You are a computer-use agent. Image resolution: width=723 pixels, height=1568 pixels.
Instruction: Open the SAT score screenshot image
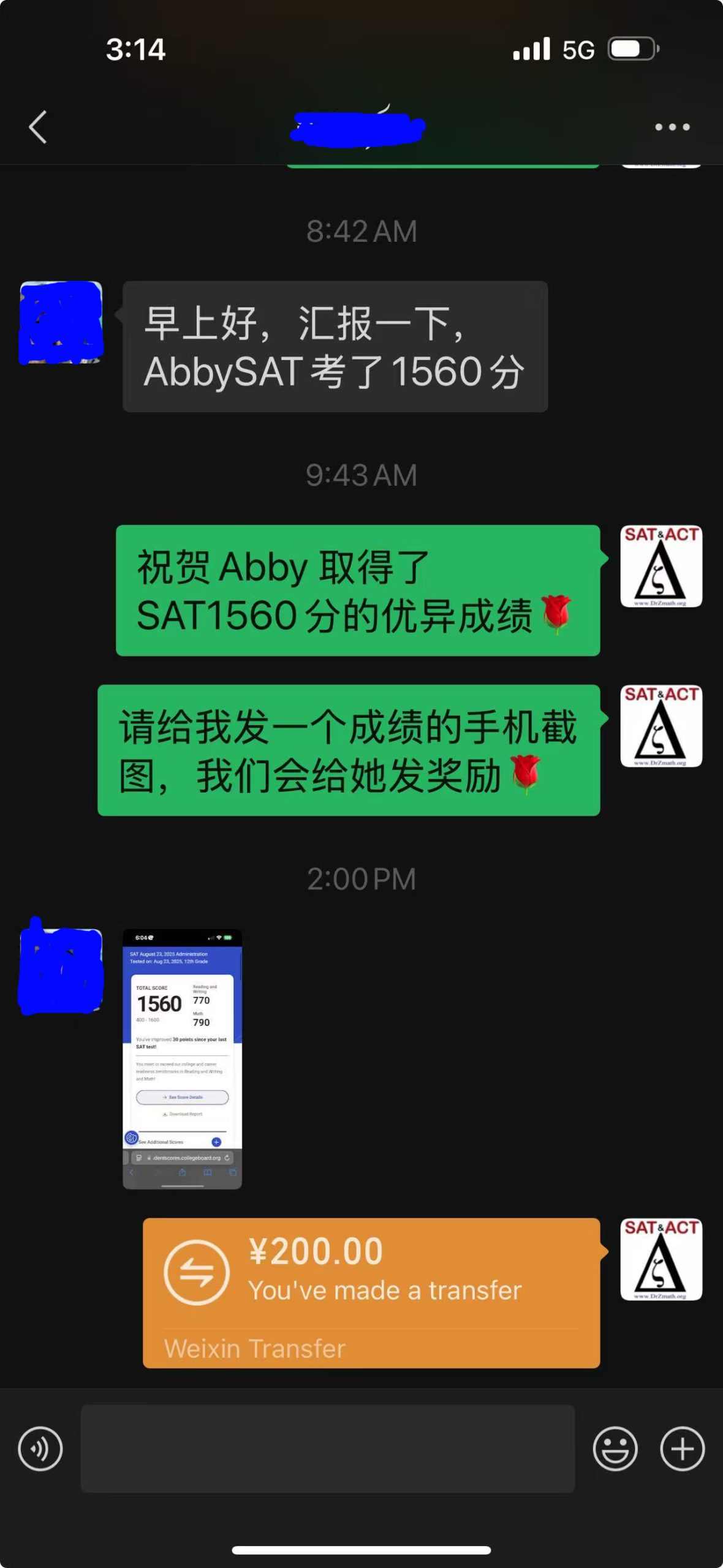(182, 1059)
